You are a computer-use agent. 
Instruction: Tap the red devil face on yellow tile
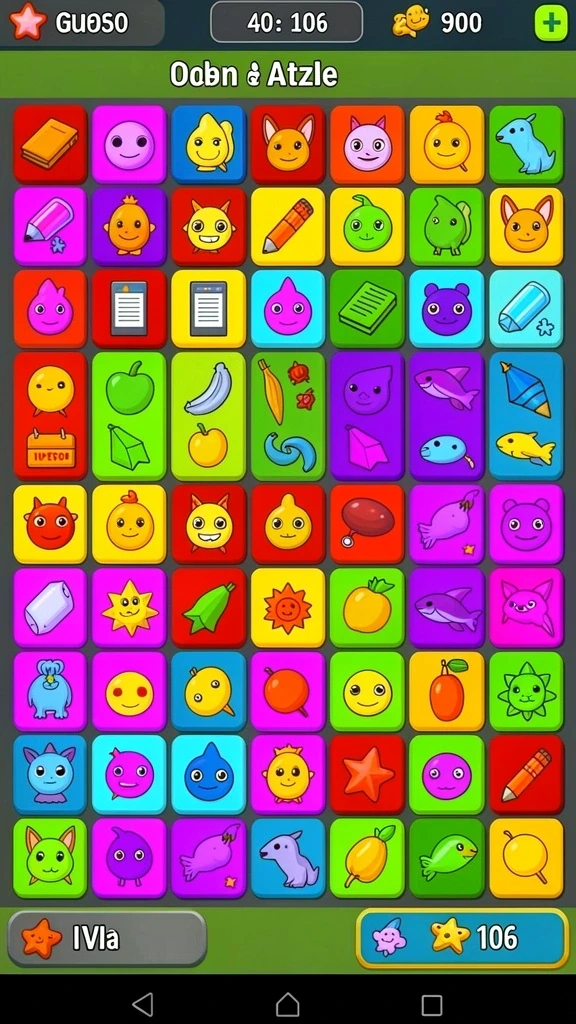(x=50, y=524)
